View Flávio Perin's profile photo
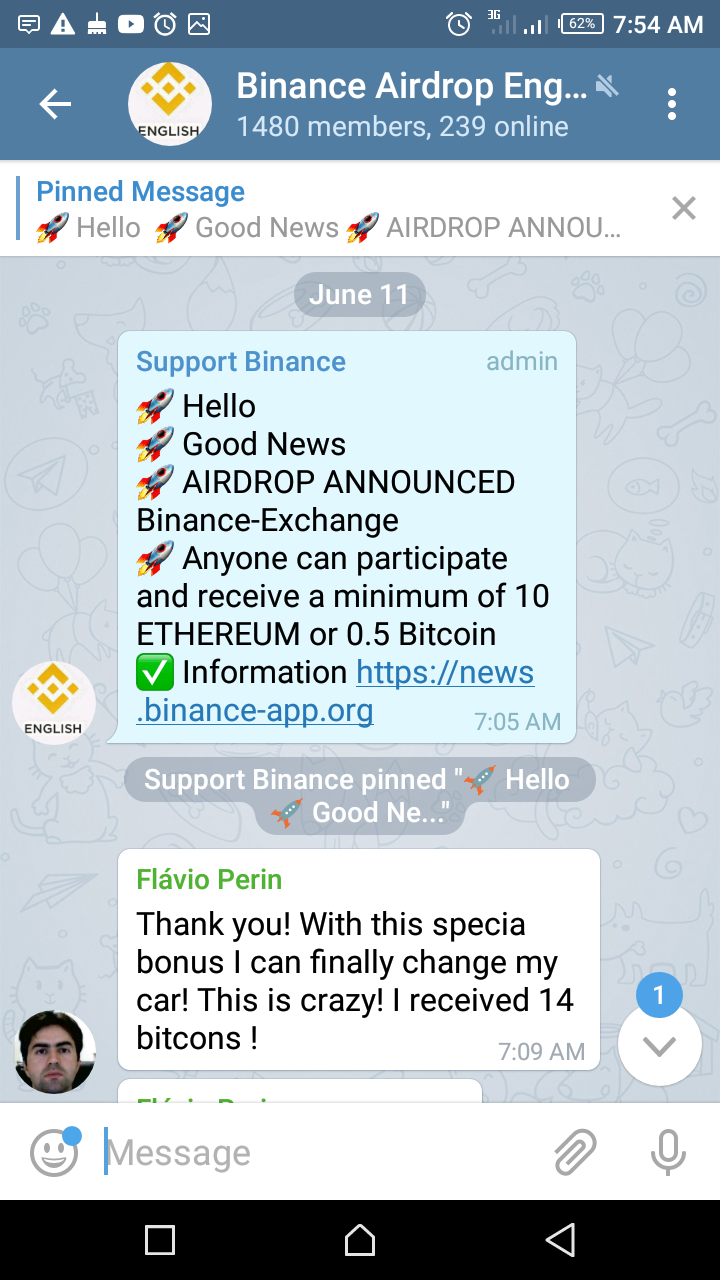The height and width of the screenshot is (1280, 720). pos(55,1052)
